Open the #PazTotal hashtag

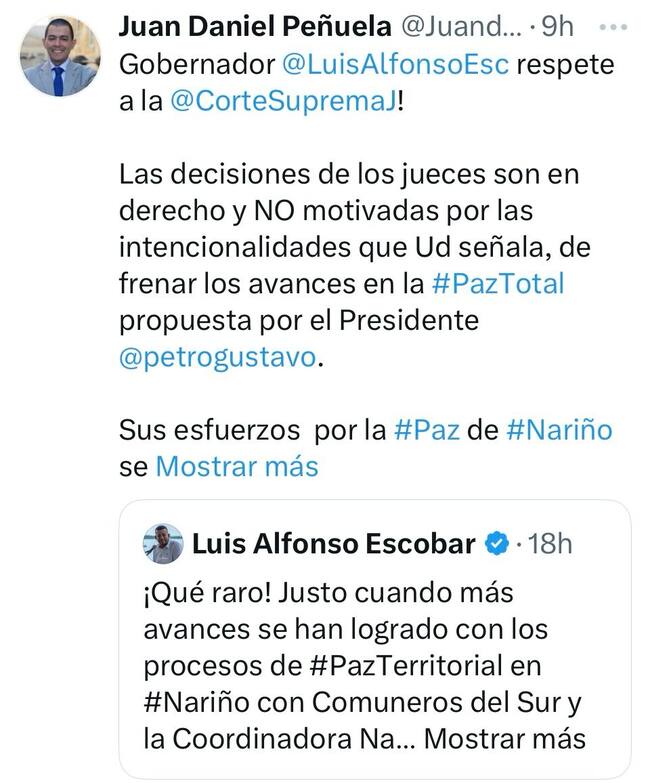point(499,283)
